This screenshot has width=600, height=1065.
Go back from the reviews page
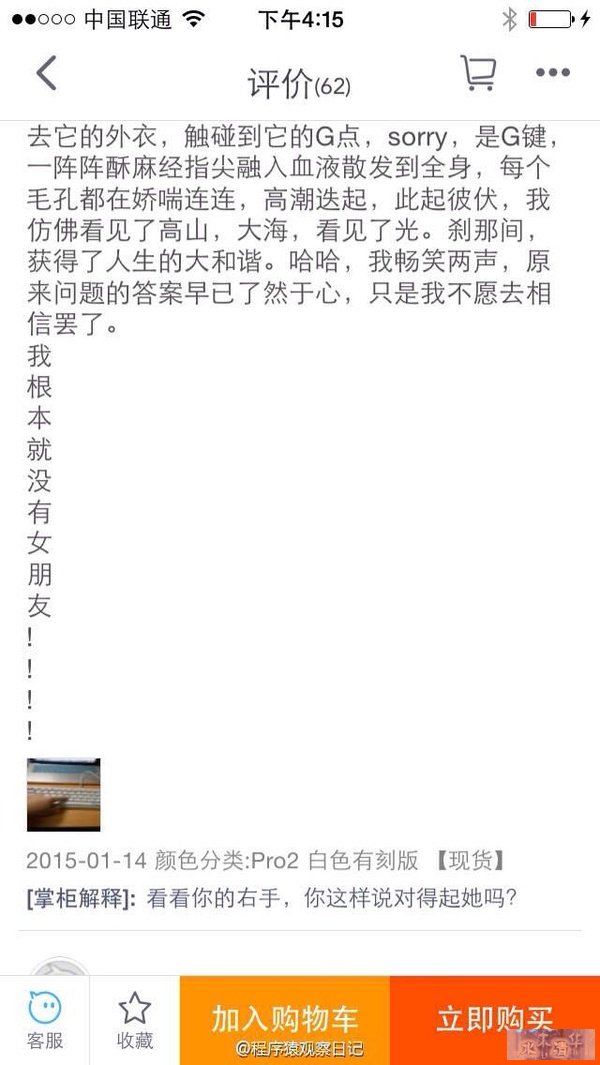click(46, 74)
